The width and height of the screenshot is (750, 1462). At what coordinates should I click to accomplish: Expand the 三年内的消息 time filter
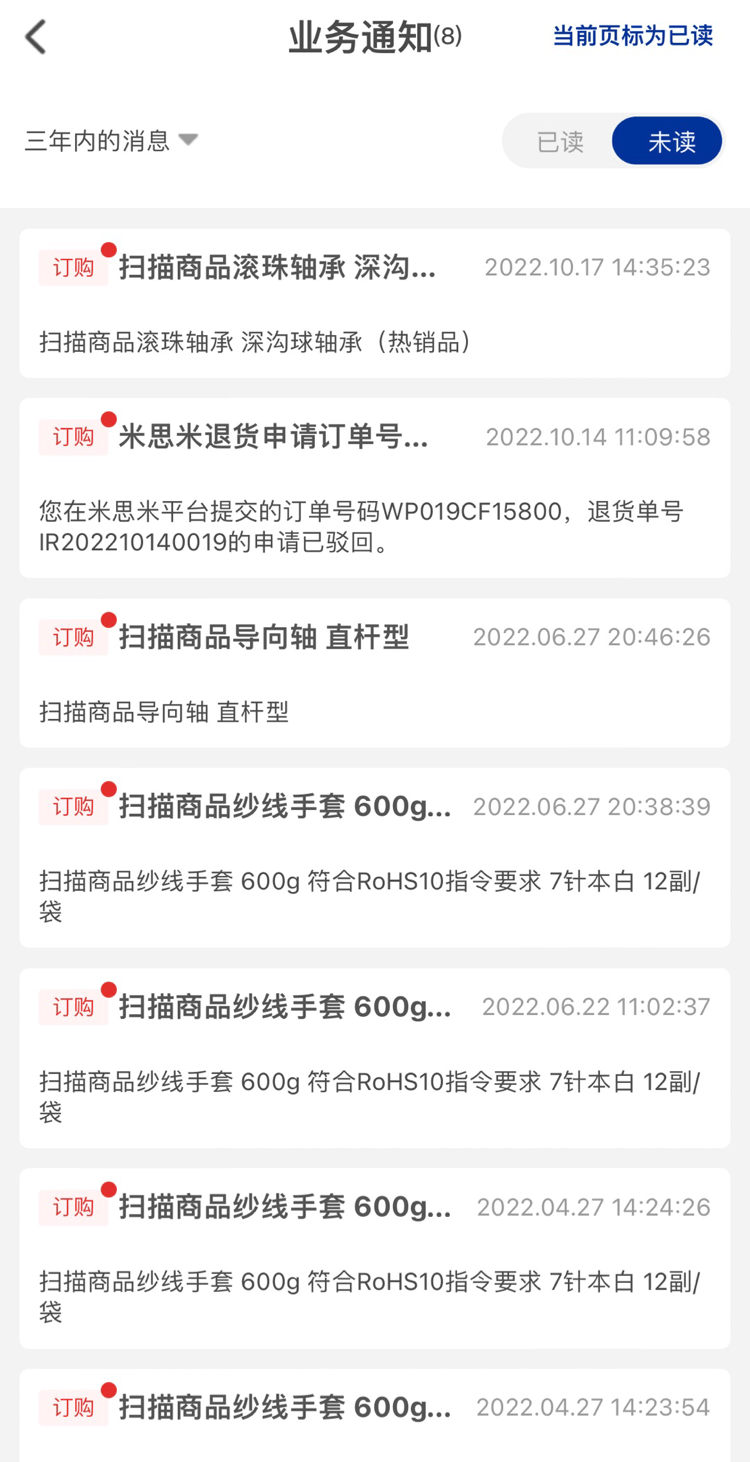(x=112, y=141)
